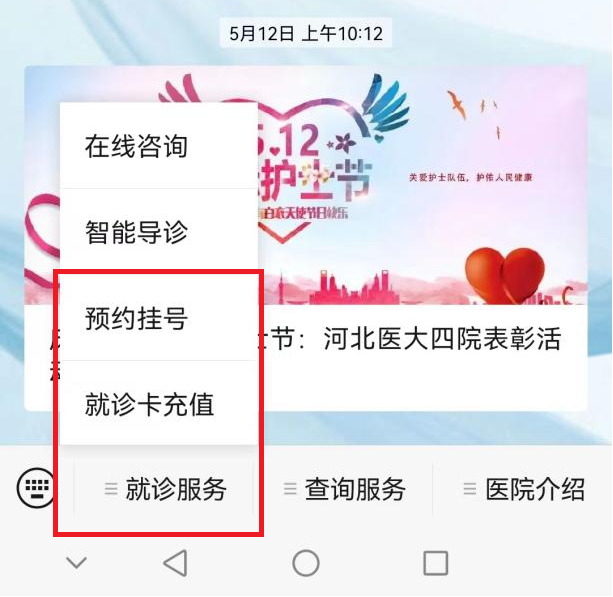Switch to keyboard input mode
The width and height of the screenshot is (613, 597).
[37, 488]
